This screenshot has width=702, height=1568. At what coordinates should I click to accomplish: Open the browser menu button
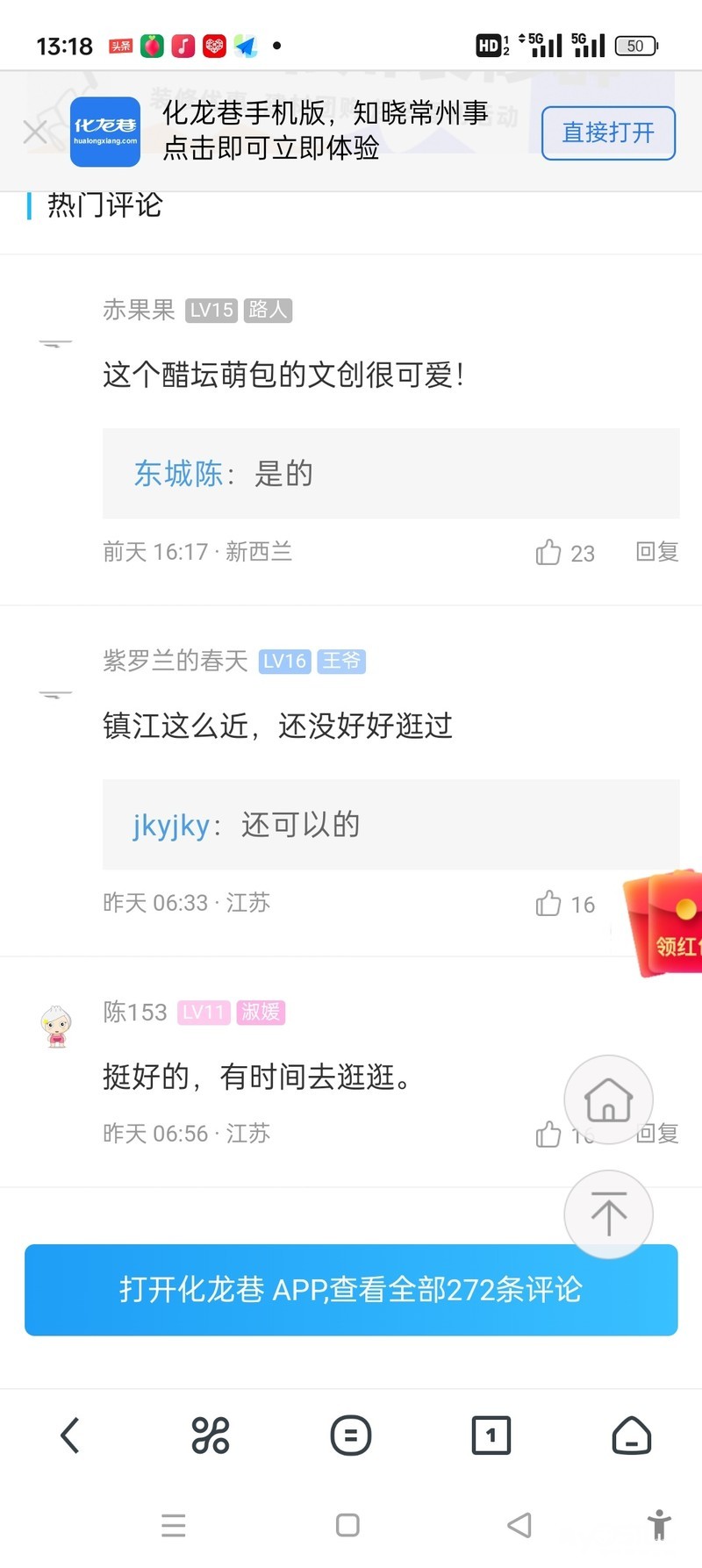point(351,1436)
